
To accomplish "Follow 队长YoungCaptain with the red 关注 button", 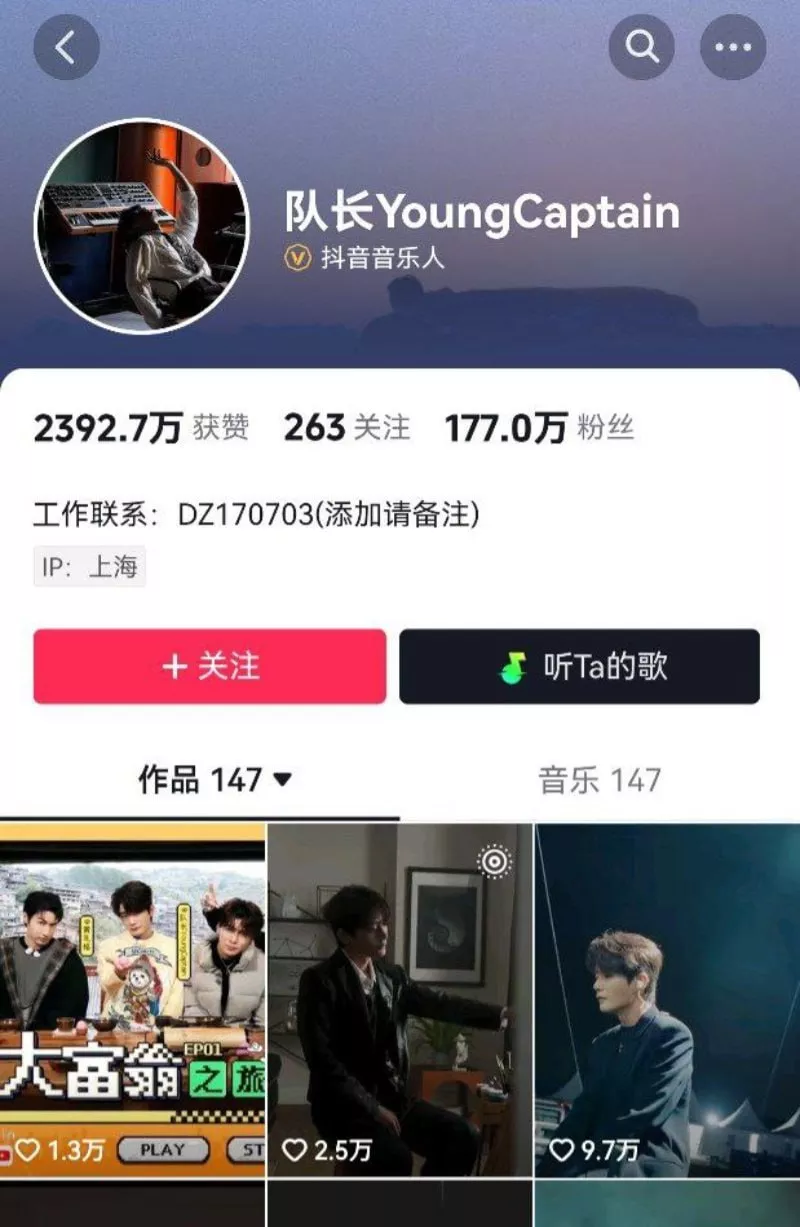I will (x=210, y=667).
